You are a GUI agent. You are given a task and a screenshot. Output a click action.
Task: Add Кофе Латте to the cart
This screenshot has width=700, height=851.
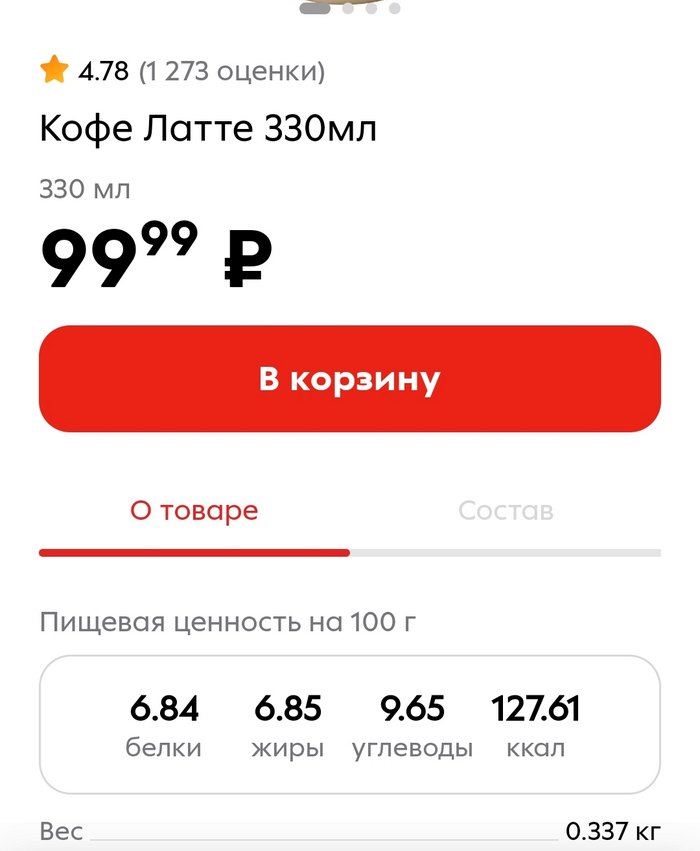pyautogui.click(x=349, y=379)
